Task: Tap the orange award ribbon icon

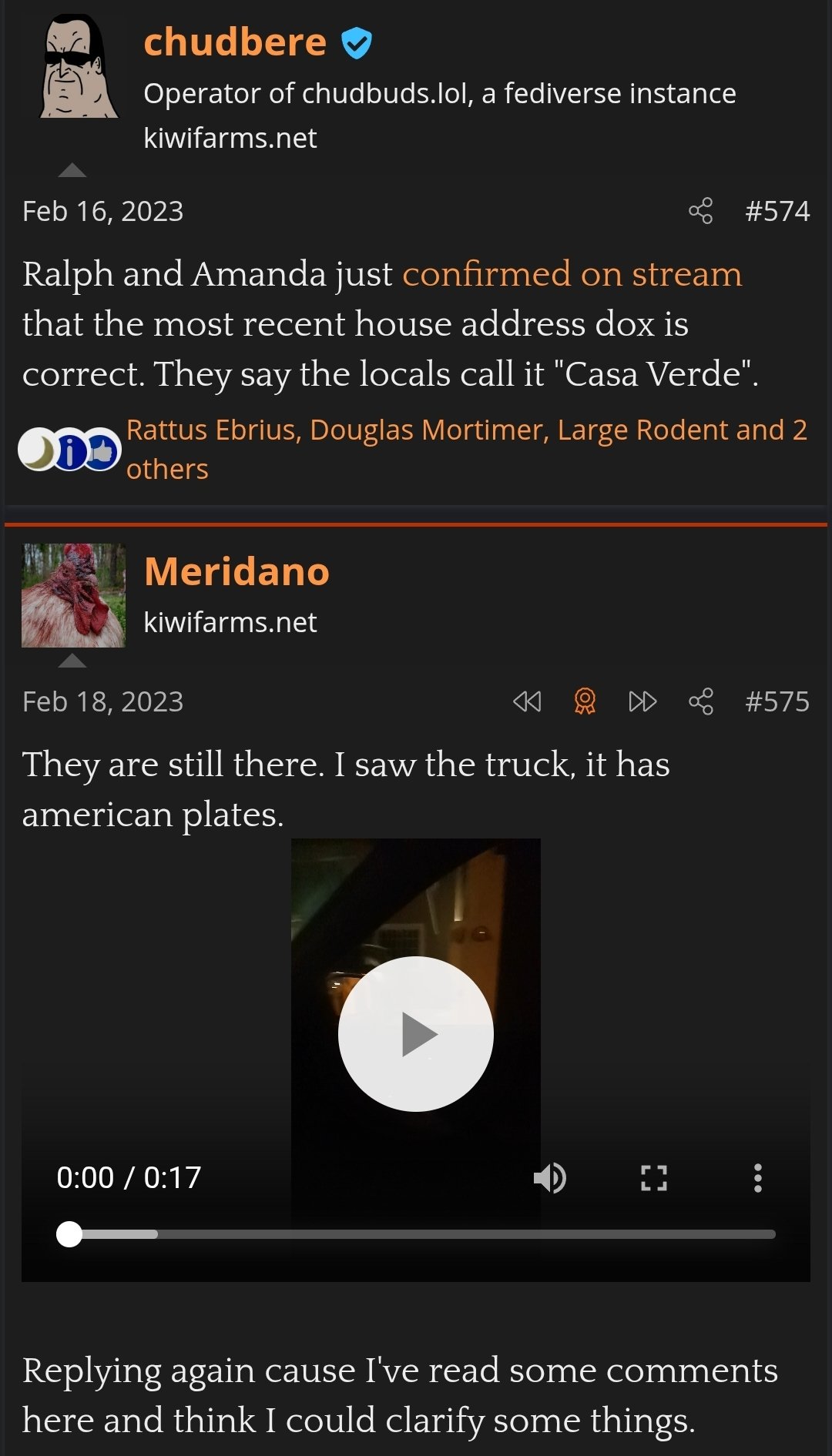Action: [585, 701]
